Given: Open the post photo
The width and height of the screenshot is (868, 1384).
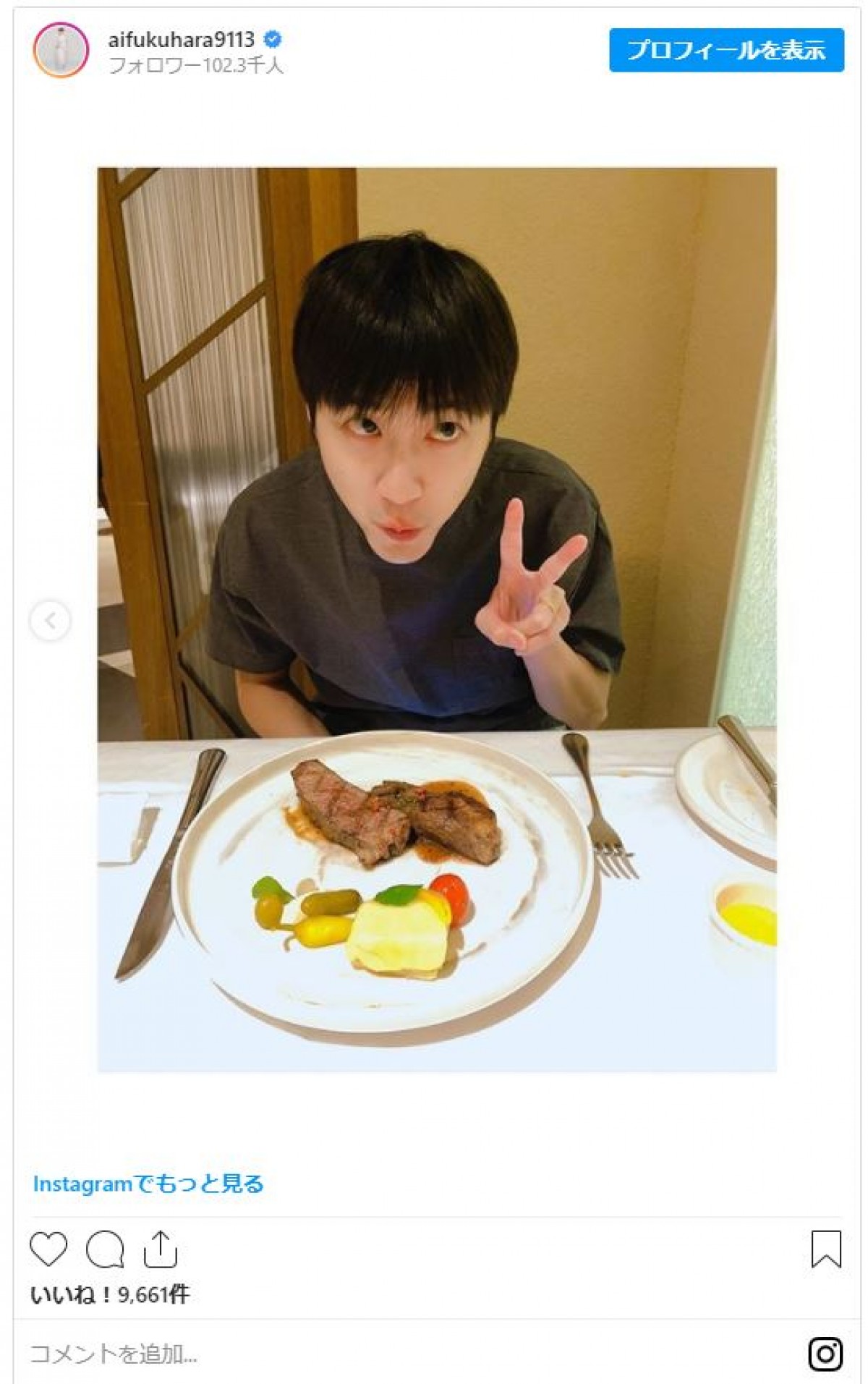Looking at the screenshot, I should click(x=437, y=619).
